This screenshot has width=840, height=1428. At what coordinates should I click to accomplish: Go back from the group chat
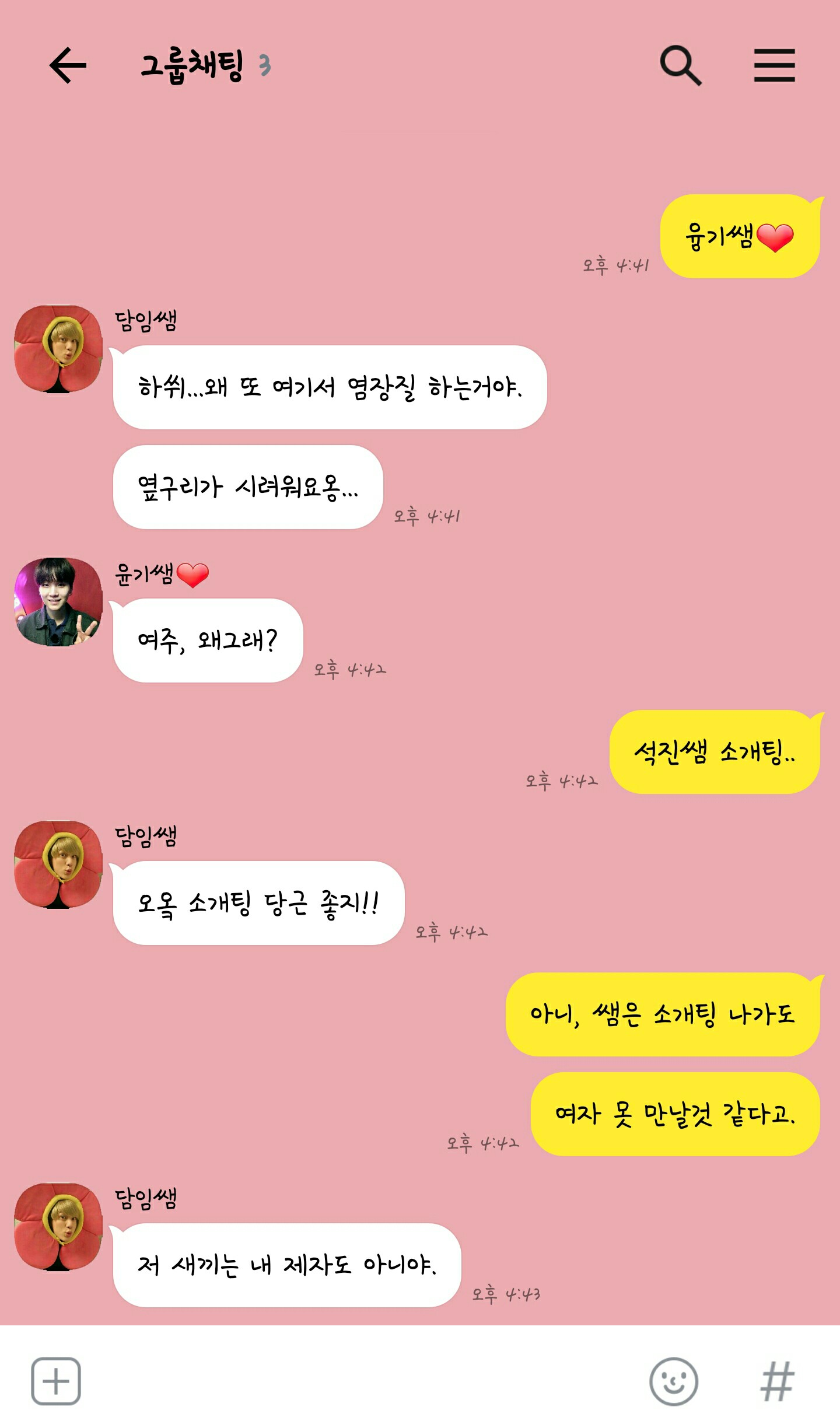tap(68, 65)
